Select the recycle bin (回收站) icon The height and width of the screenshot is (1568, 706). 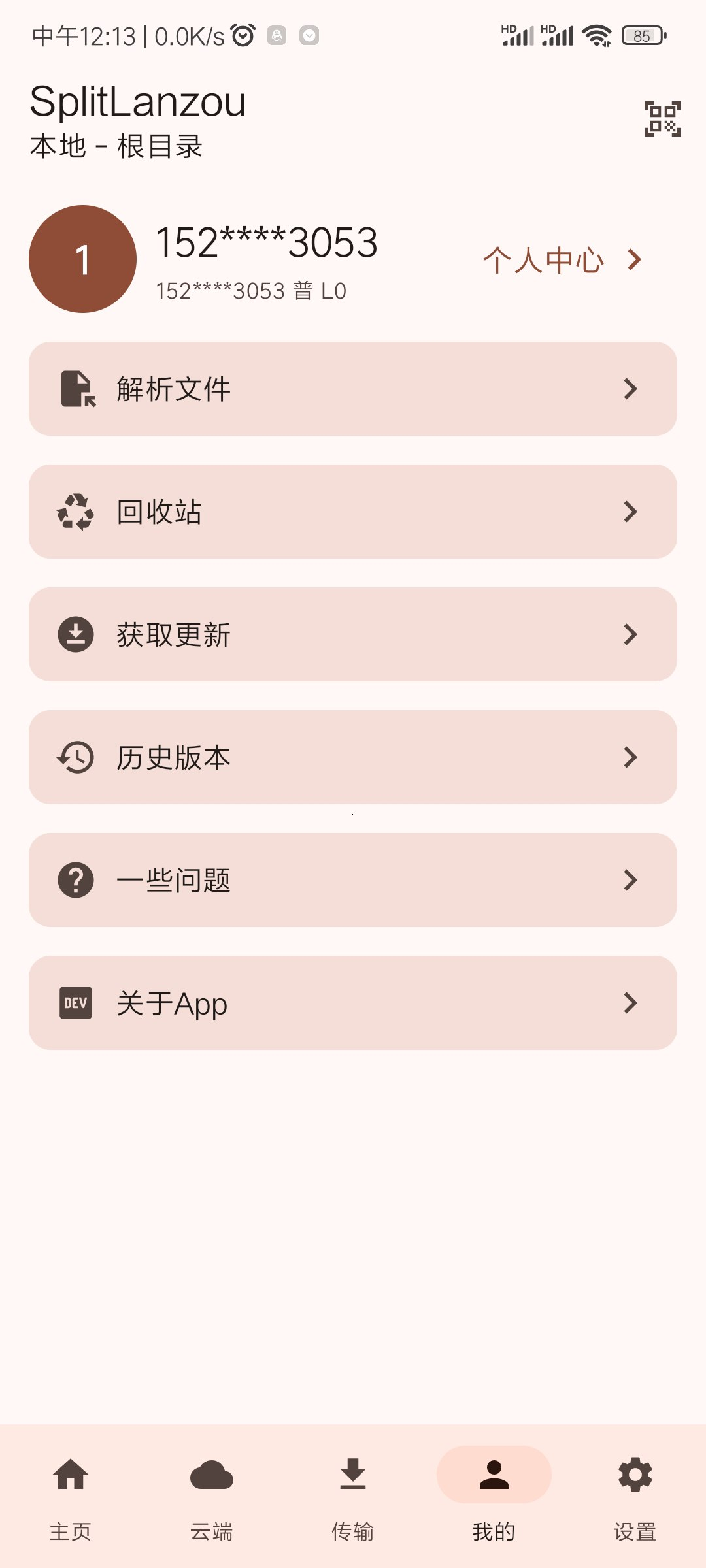(x=75, y=511)
